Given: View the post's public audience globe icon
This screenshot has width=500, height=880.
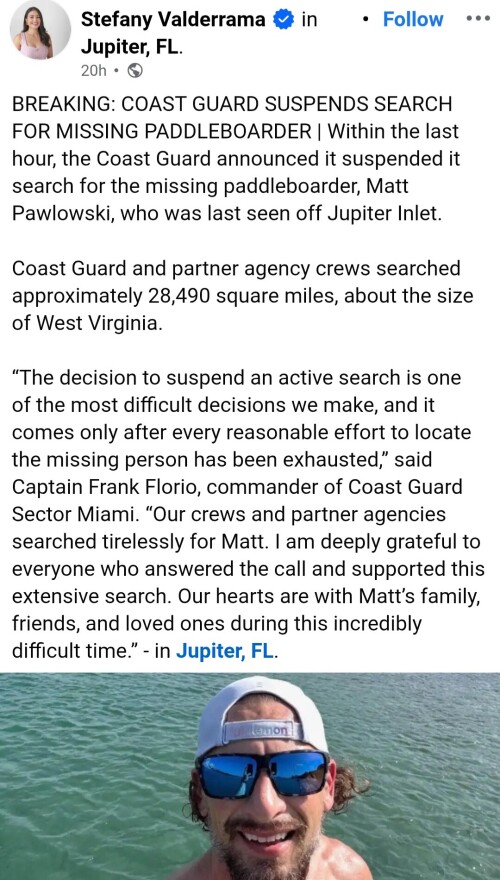Looking at the screenshot, I should click(135, 71).
